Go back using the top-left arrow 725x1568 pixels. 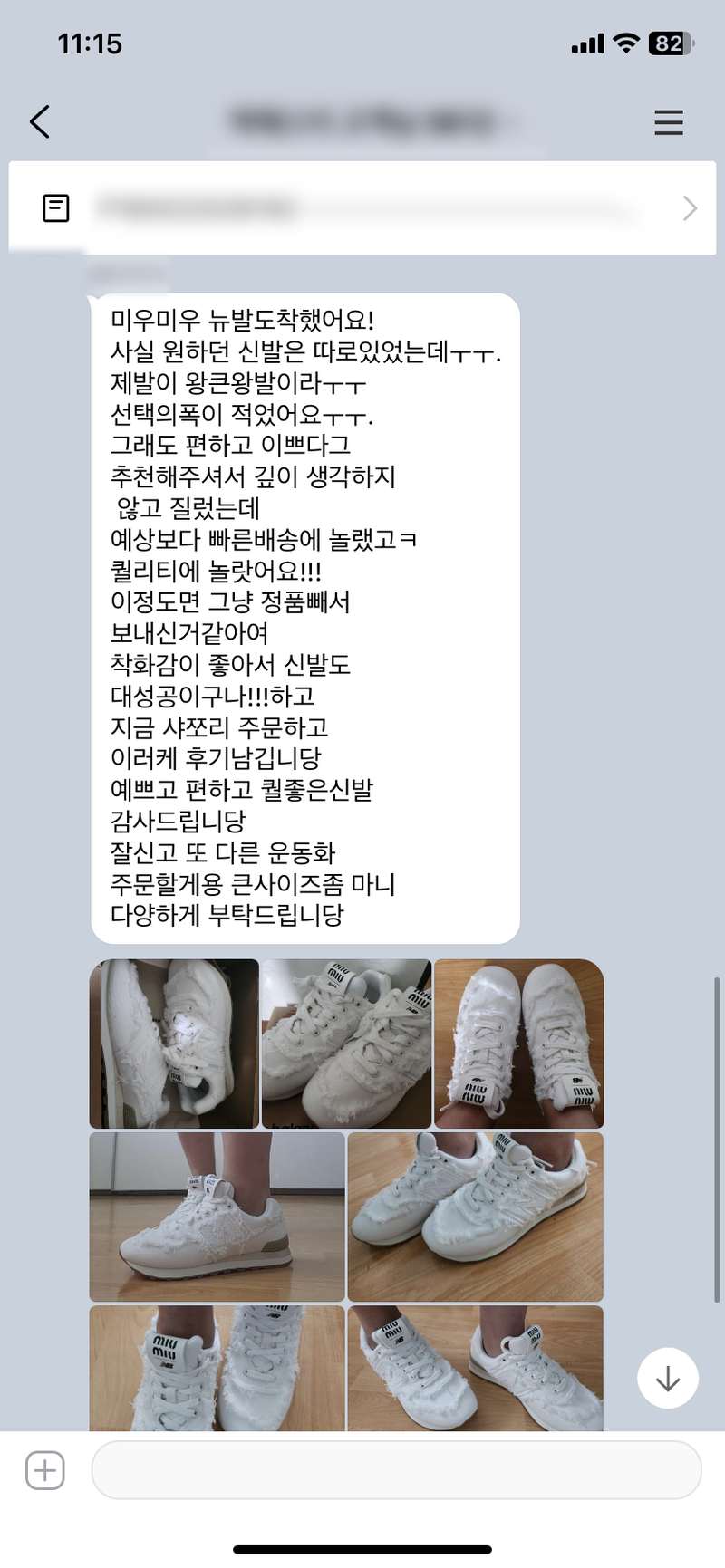40,121
